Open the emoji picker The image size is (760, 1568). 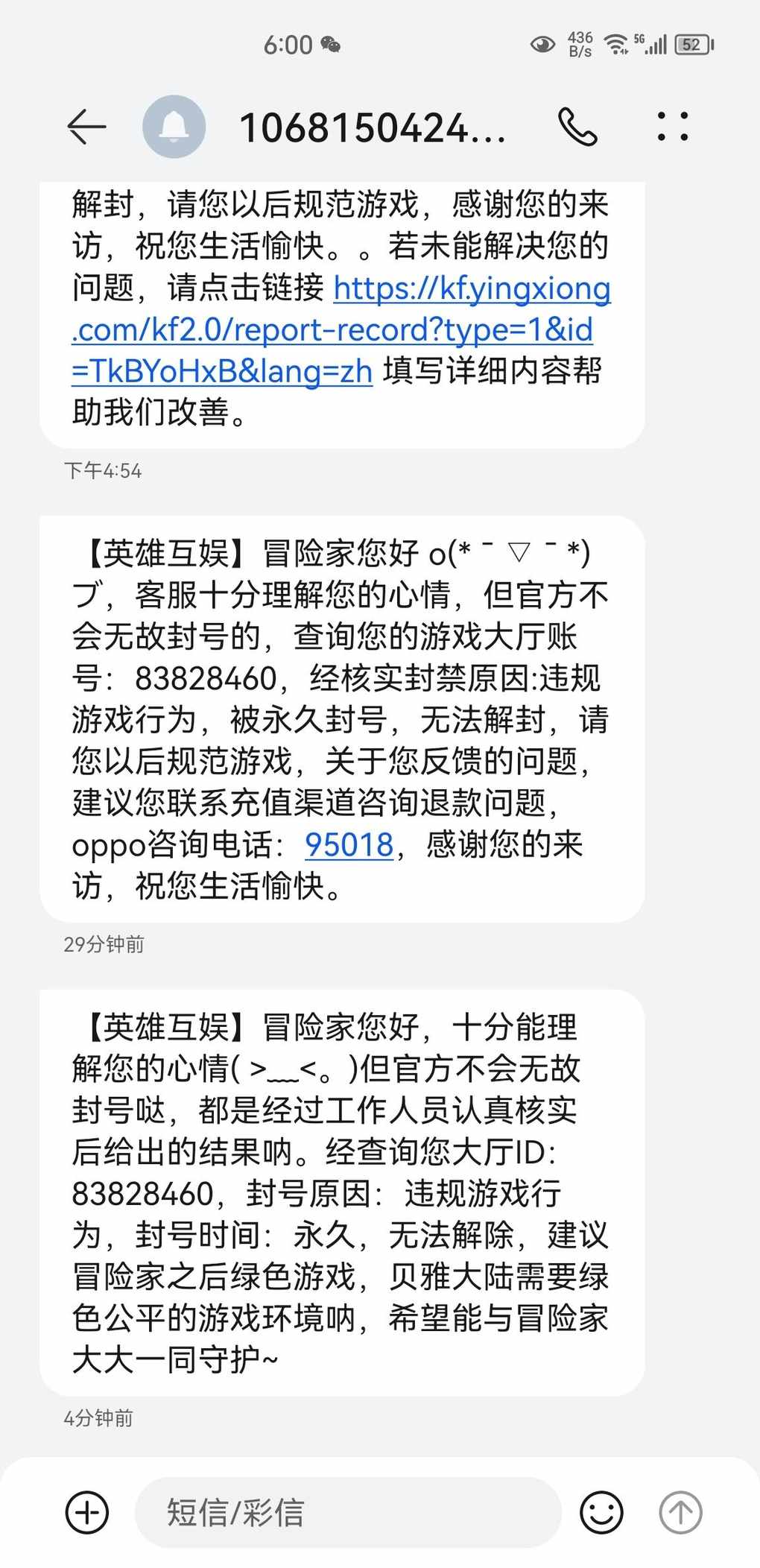pyautogui.click(x=601, y=1512)
